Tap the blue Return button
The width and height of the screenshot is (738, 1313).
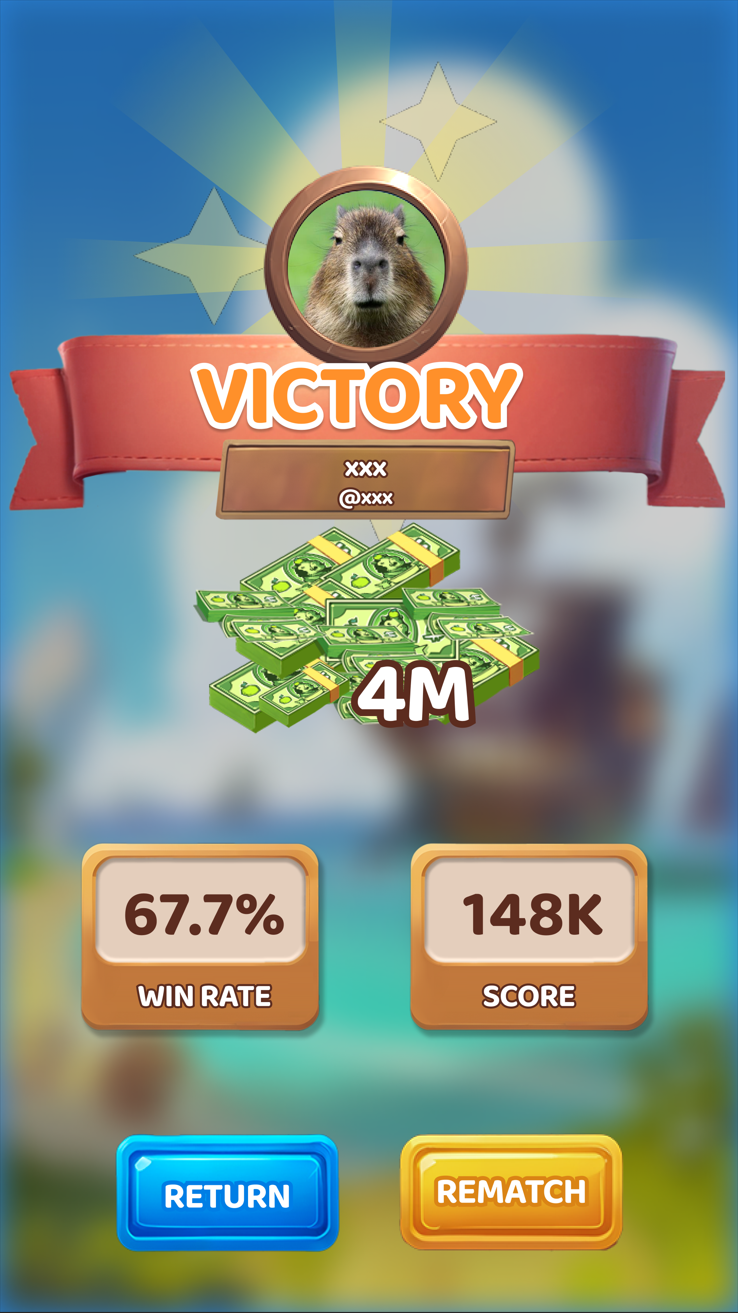227,1194
